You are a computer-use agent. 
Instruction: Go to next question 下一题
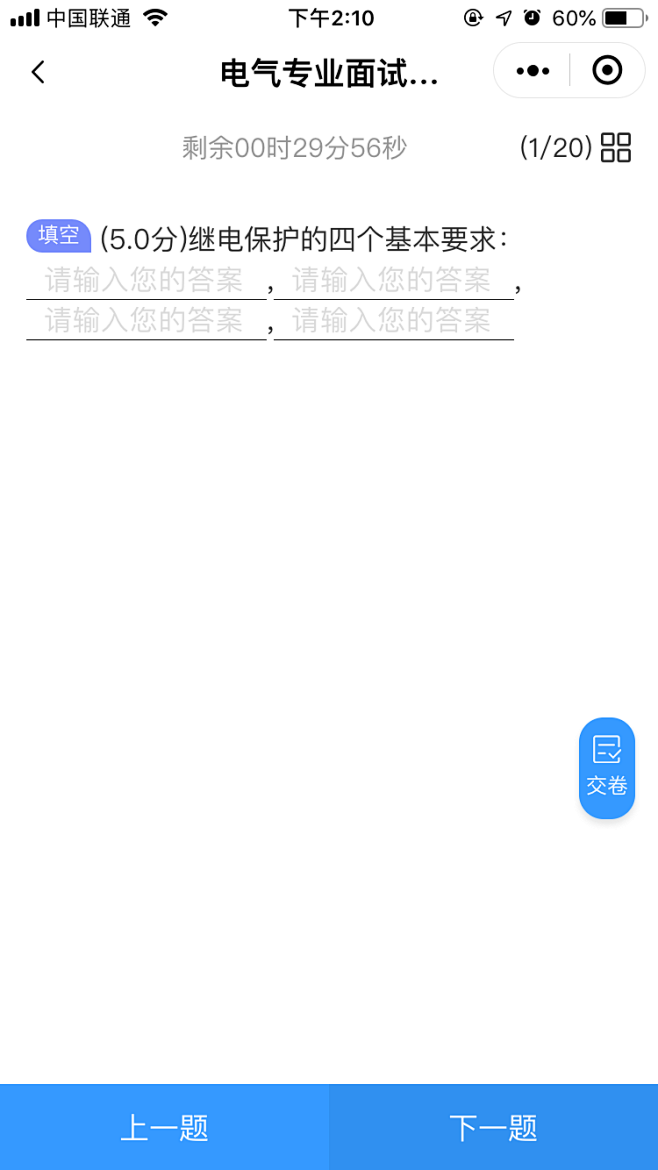(x=493, y=1127)
